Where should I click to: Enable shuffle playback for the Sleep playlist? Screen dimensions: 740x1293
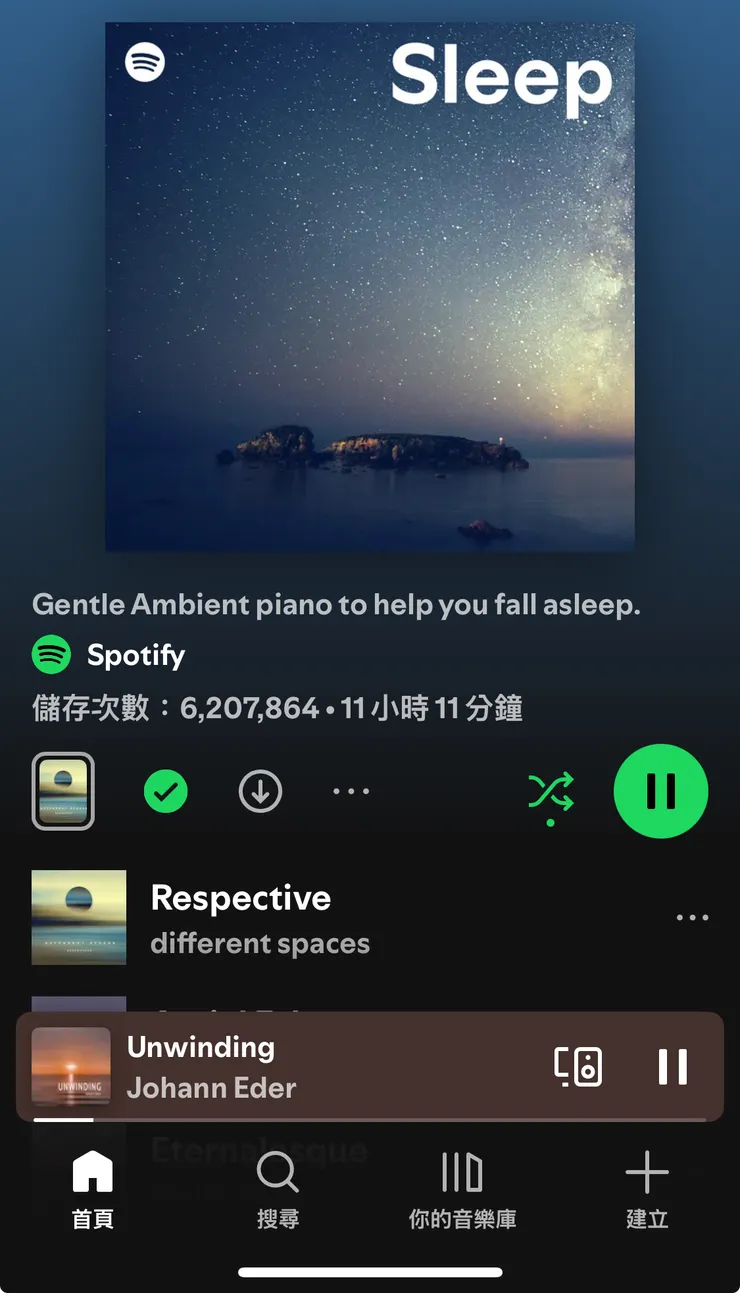pyautogui.click(x=551, y=791)
